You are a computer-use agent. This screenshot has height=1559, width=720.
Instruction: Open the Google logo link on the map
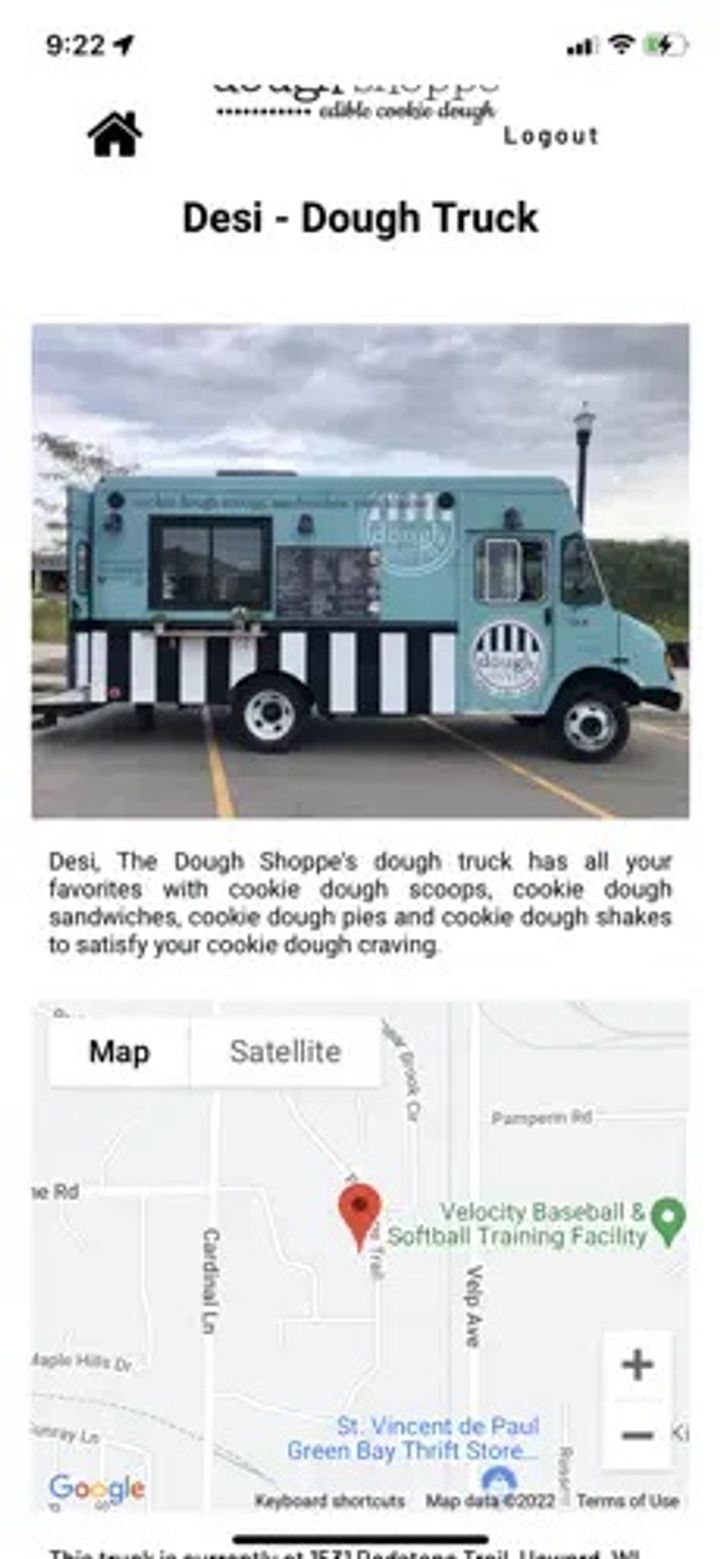[97, 1490]
